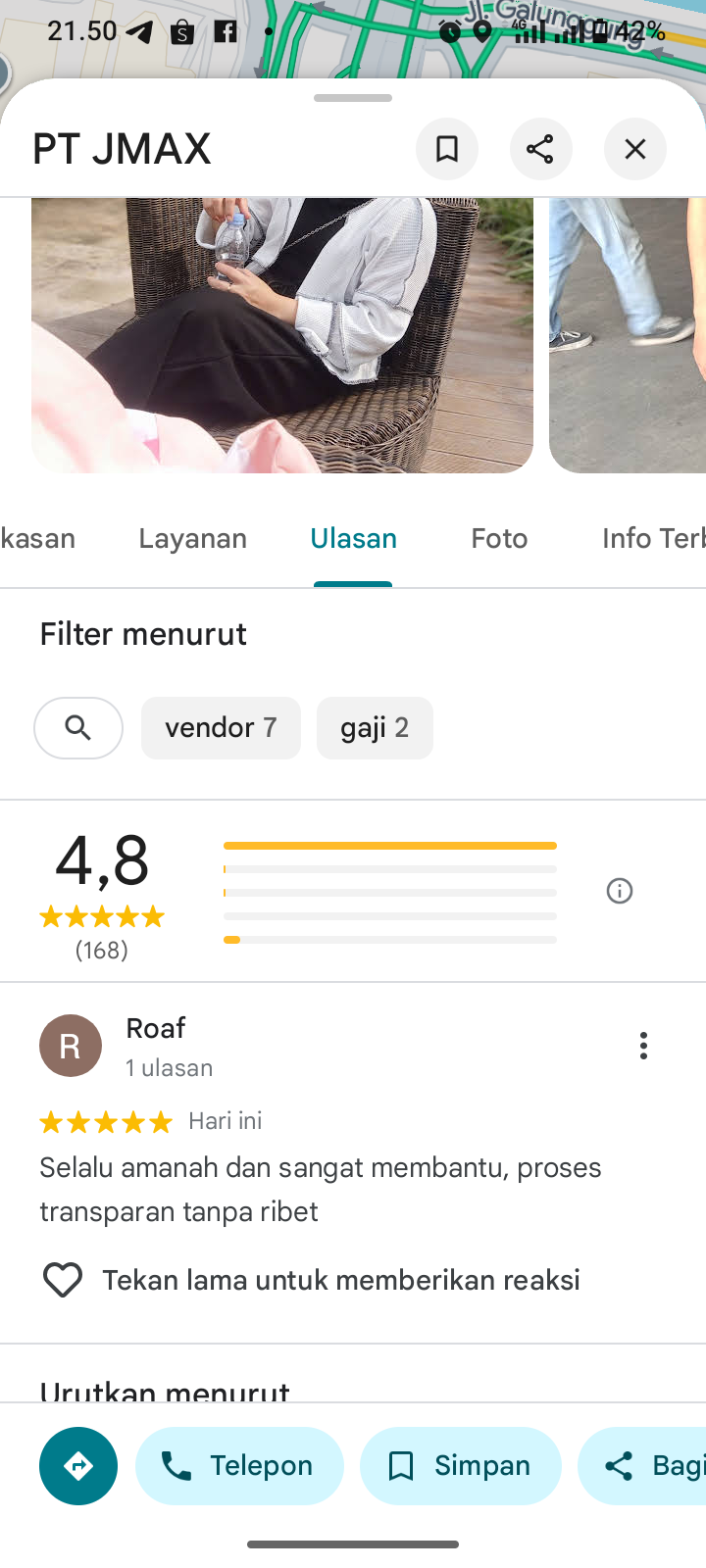
Task: Open the photo of the person sitting in a wicker chair
Action: click(x=282, y=335)
